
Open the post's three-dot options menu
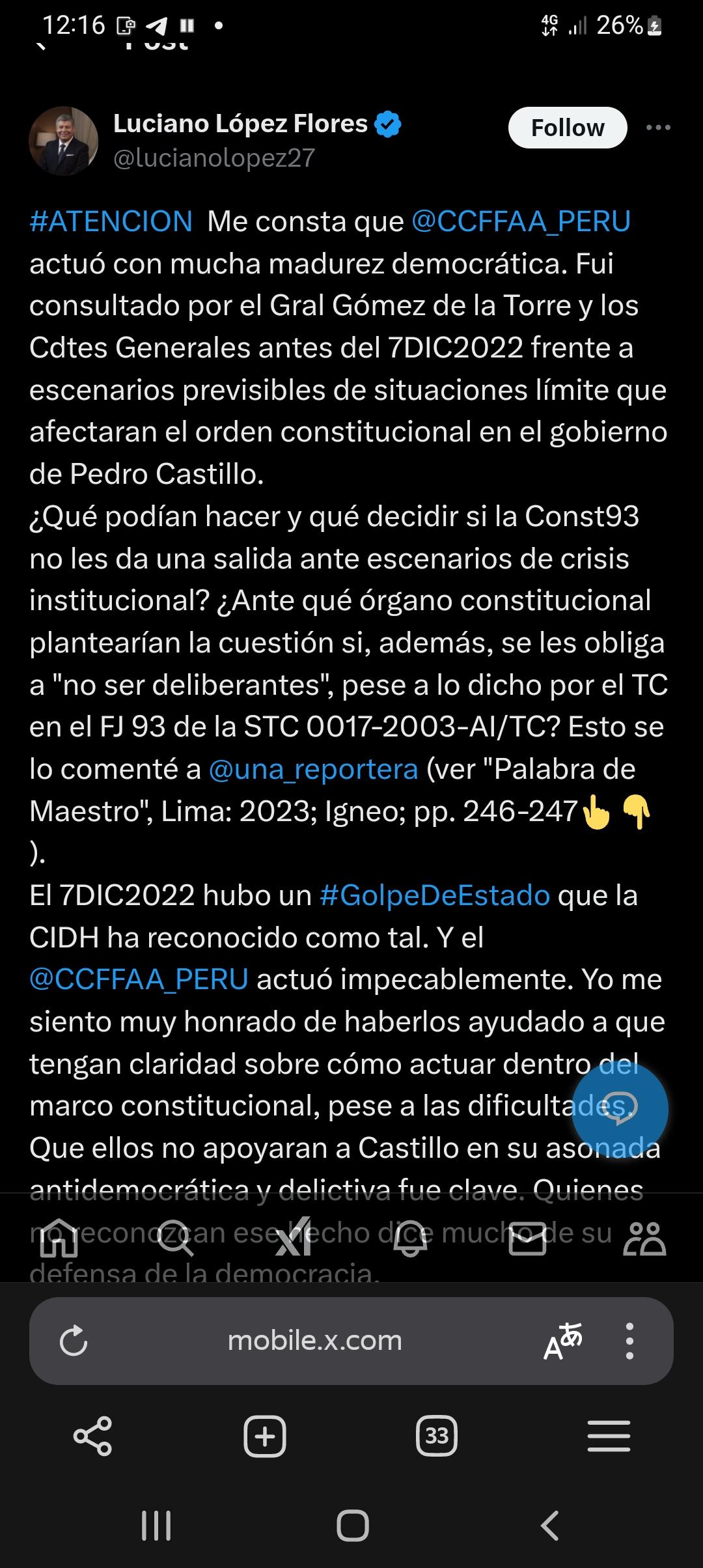(x=658, y=128)
